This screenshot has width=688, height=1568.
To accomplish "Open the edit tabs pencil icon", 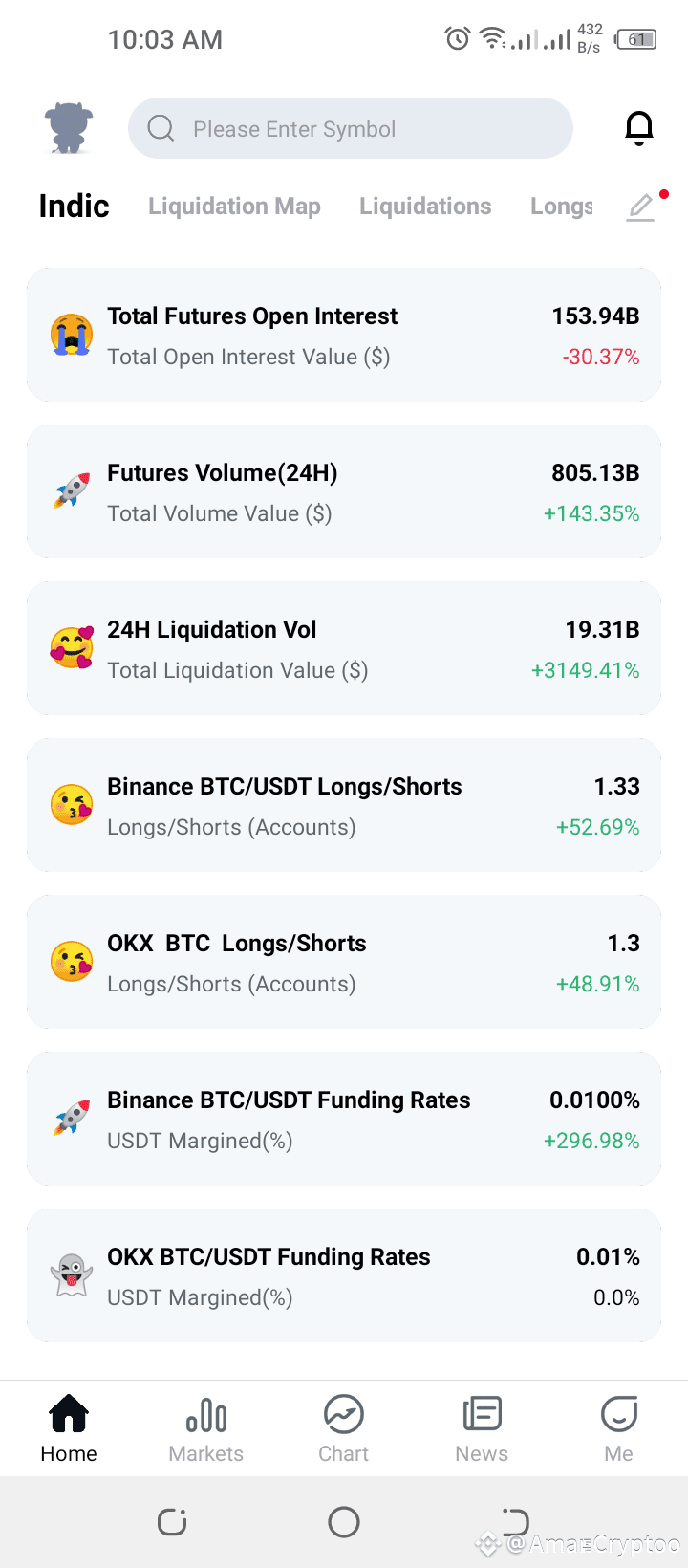I will point(641,207).
